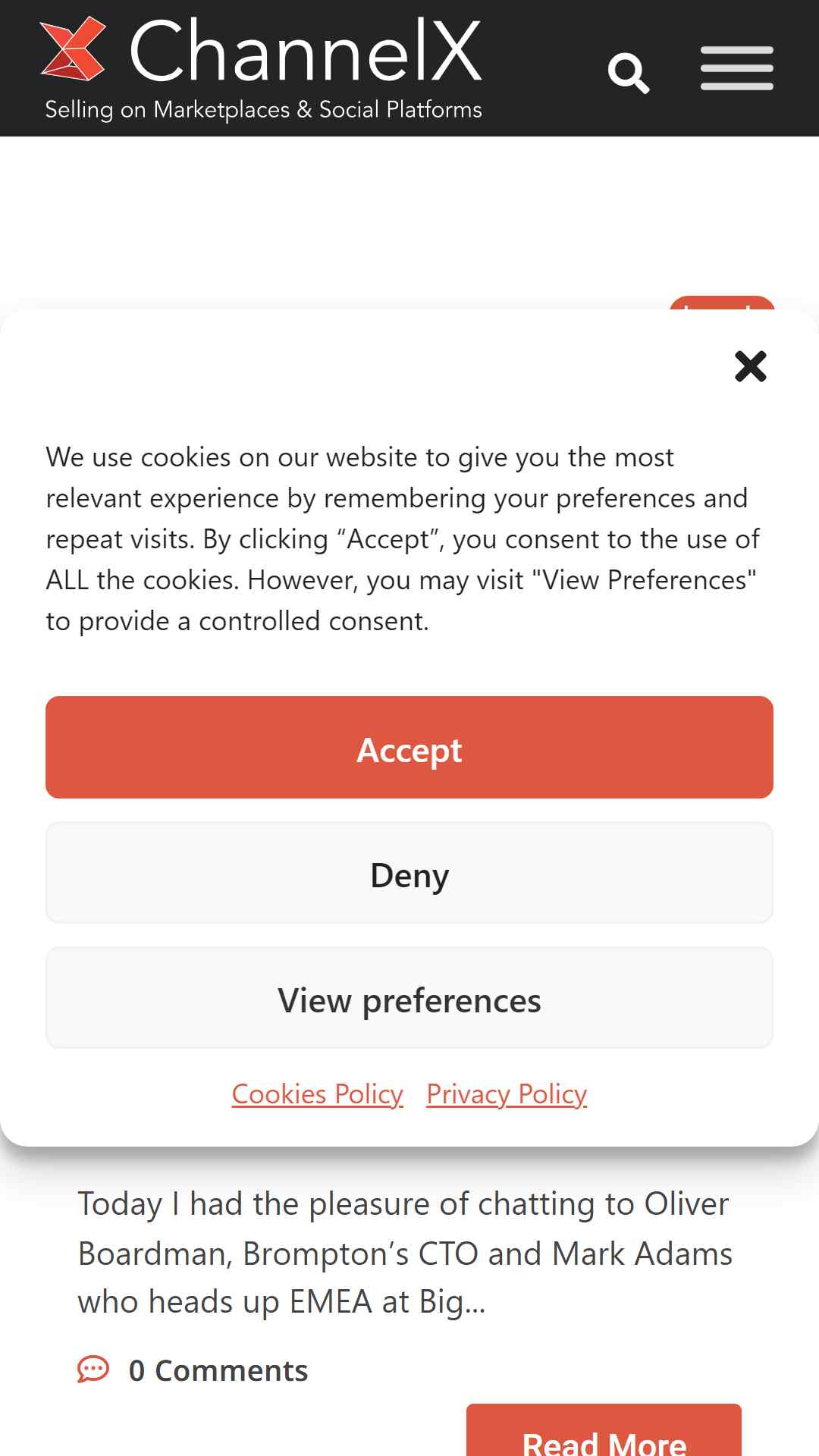This screenshot has height=1456, width=819.
Task: Deny cookies
Action: tap(409, 873)
